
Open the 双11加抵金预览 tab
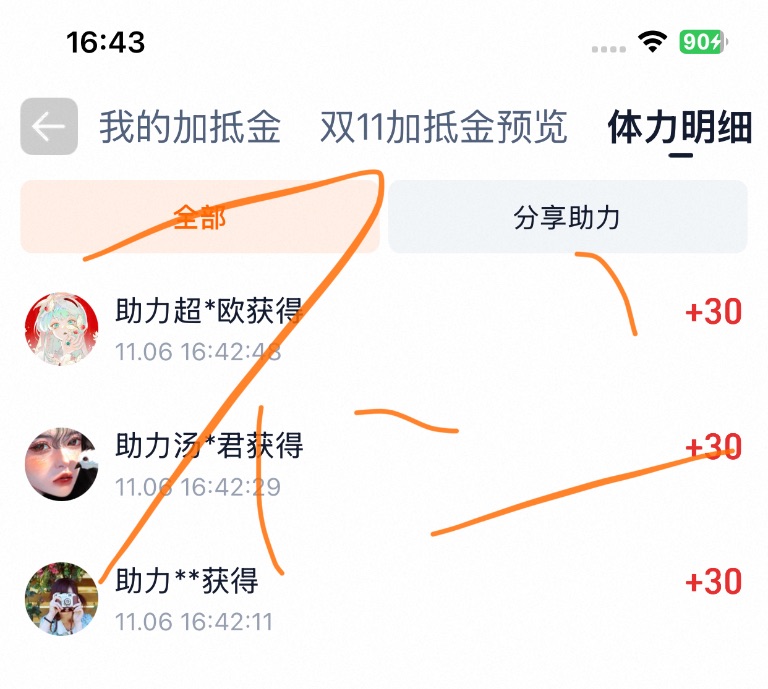pos(443,128)
